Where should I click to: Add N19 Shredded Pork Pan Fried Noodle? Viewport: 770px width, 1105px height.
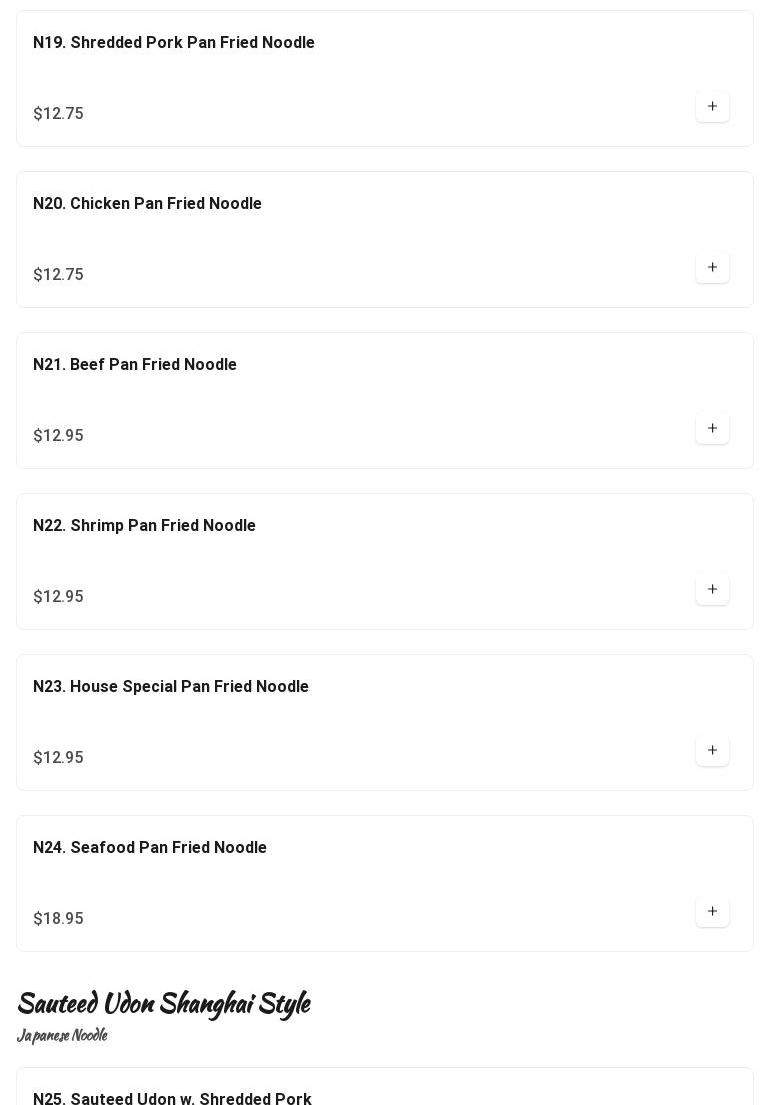tap(712, 107)
